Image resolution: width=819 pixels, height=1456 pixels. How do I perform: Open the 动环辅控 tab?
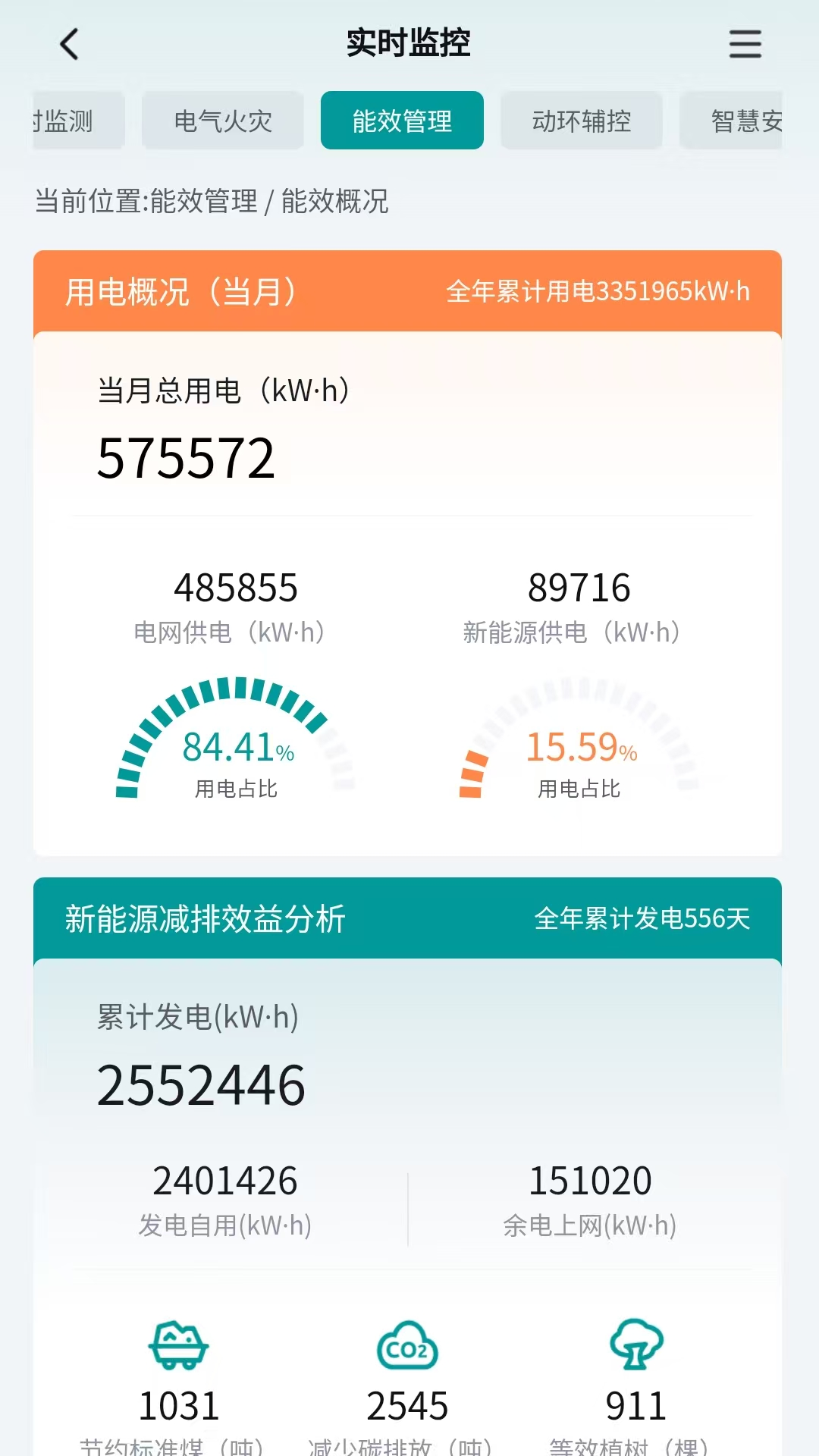point(581,120)
